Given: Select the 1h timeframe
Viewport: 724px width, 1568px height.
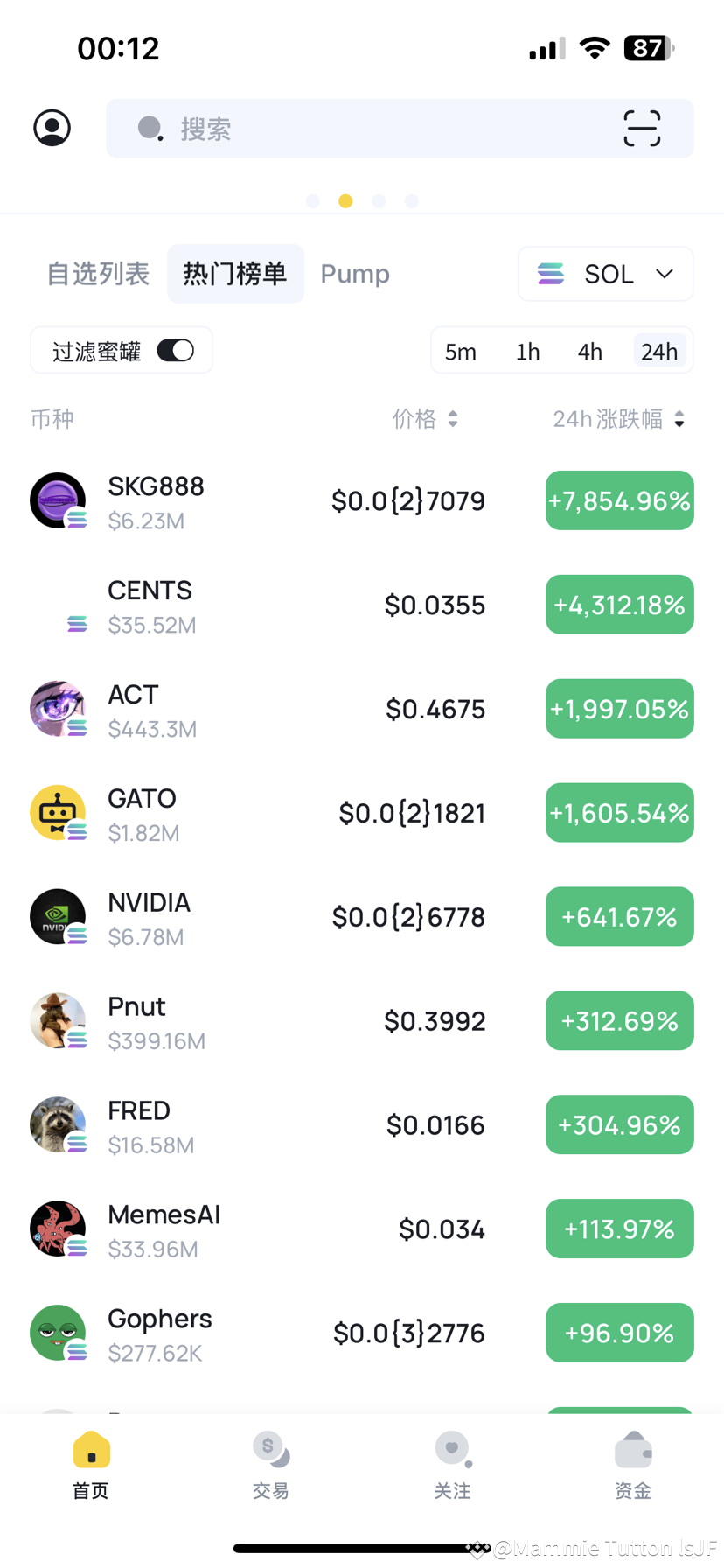Looking at the screenshot, I should point(527,352).
